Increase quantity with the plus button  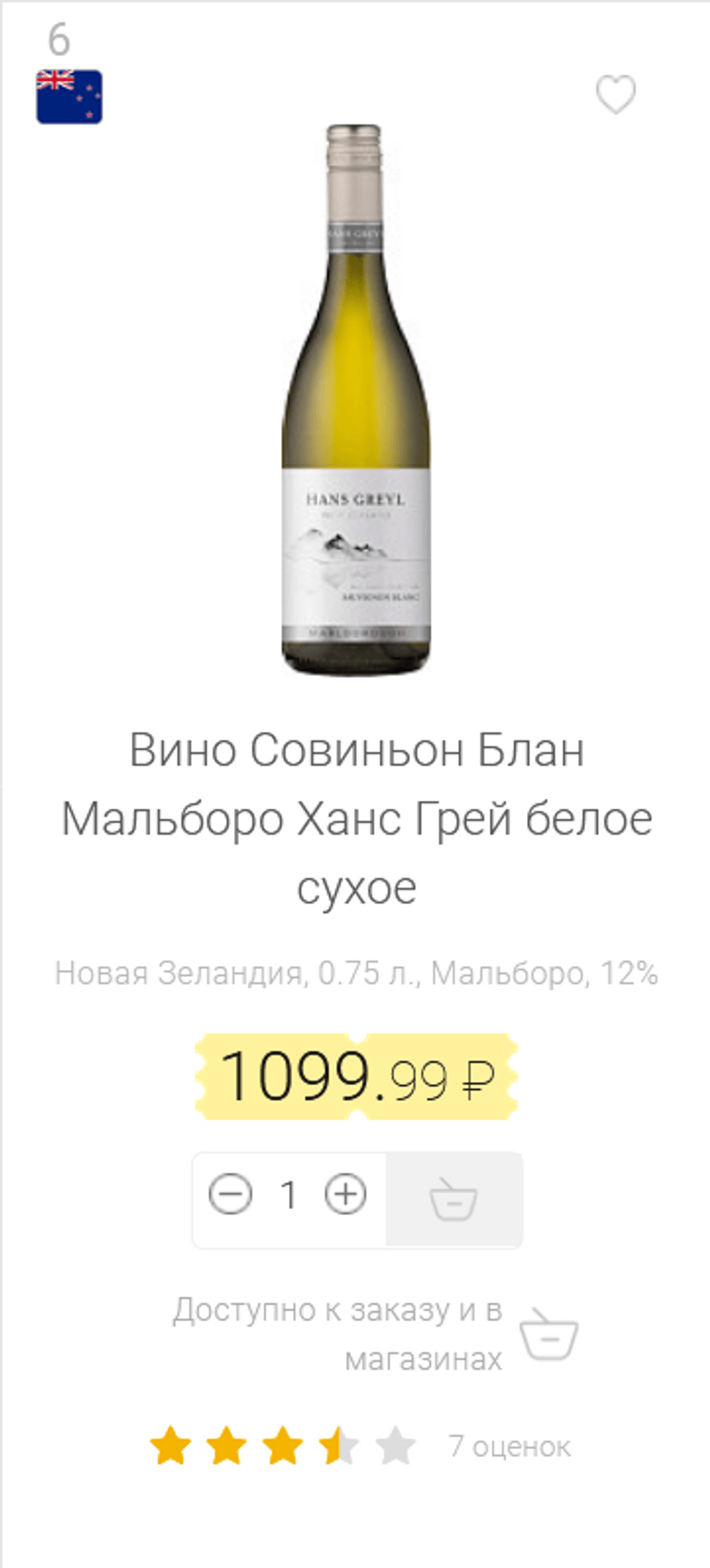click(345, 1194)
